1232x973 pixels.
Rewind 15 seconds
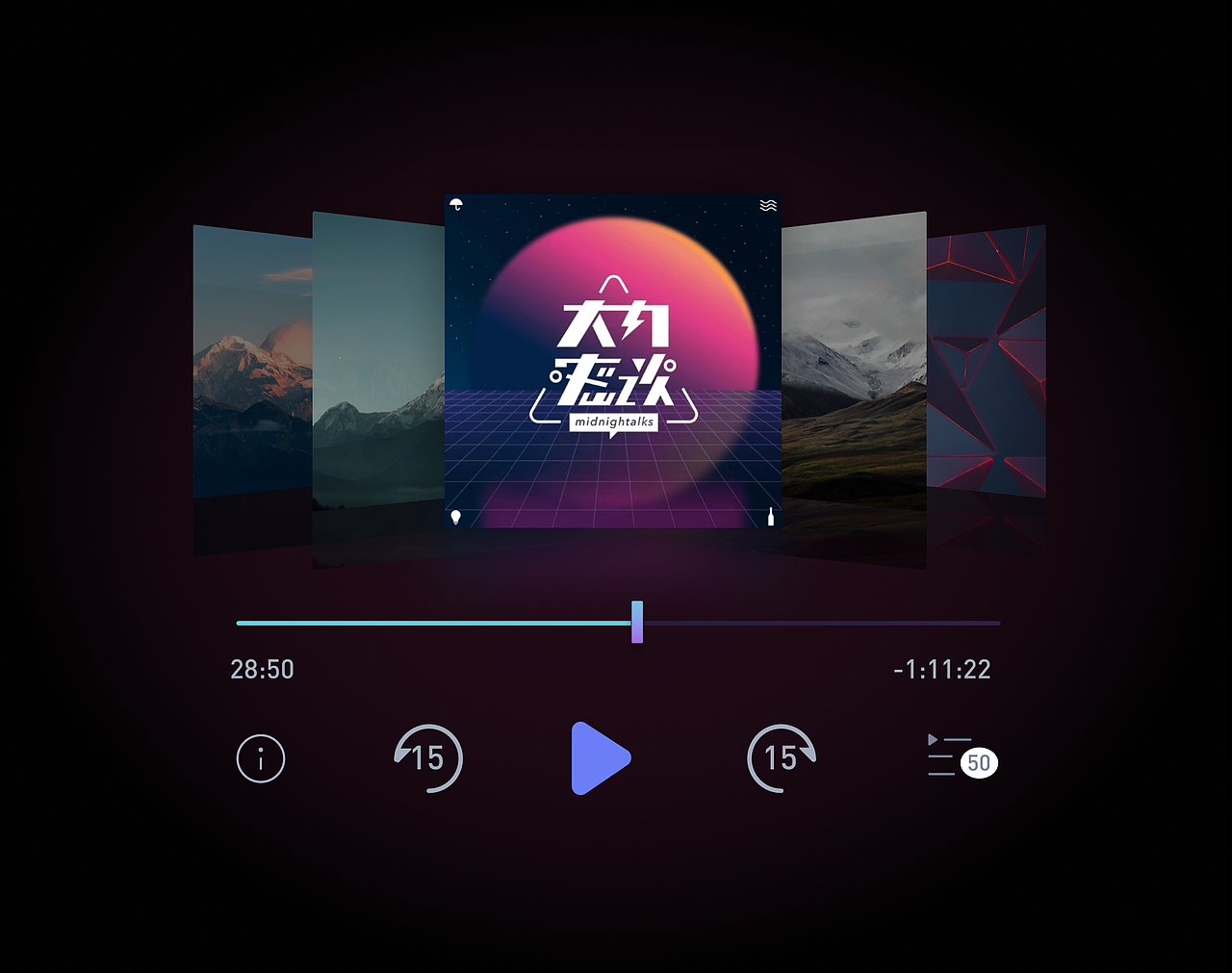point(428,758)
